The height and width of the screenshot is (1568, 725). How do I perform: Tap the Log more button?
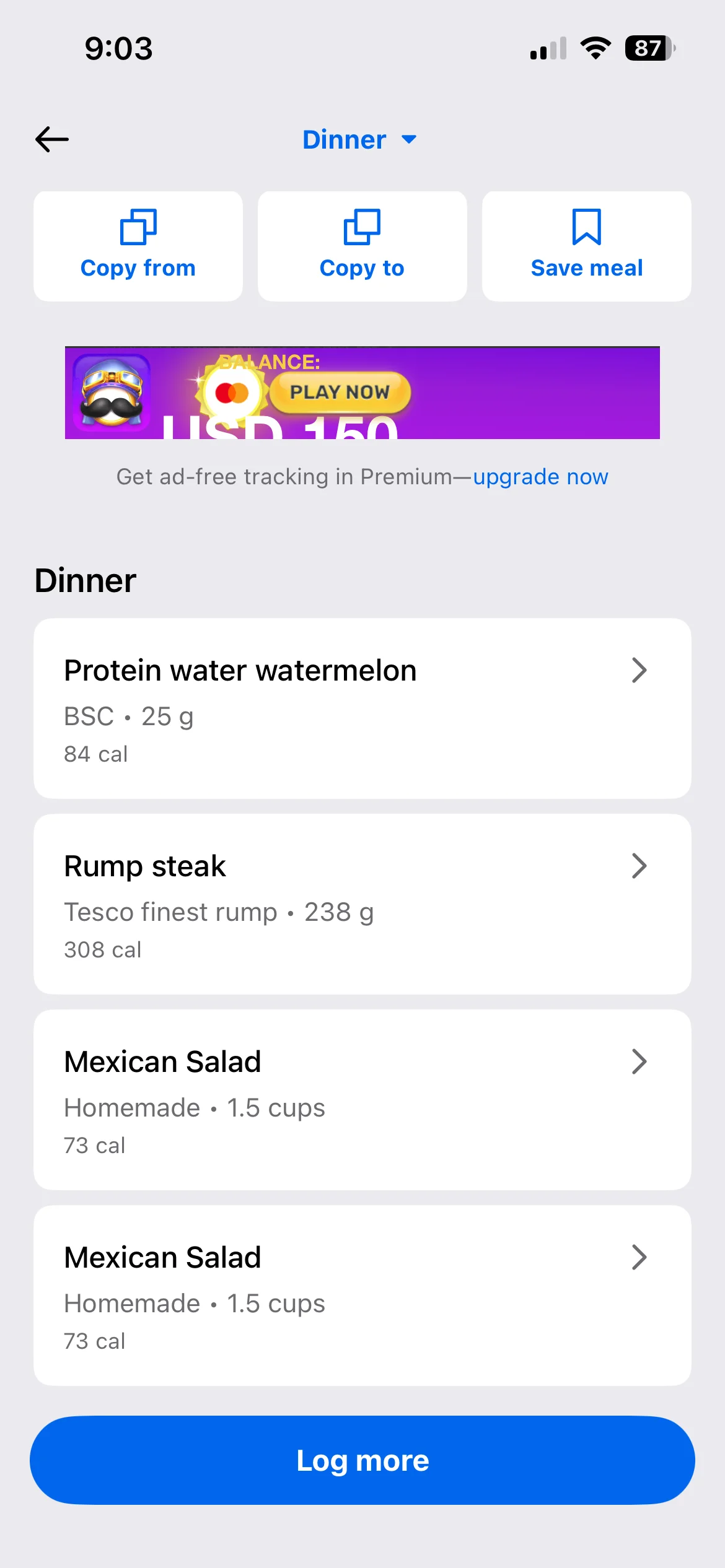pos(362,1460)
